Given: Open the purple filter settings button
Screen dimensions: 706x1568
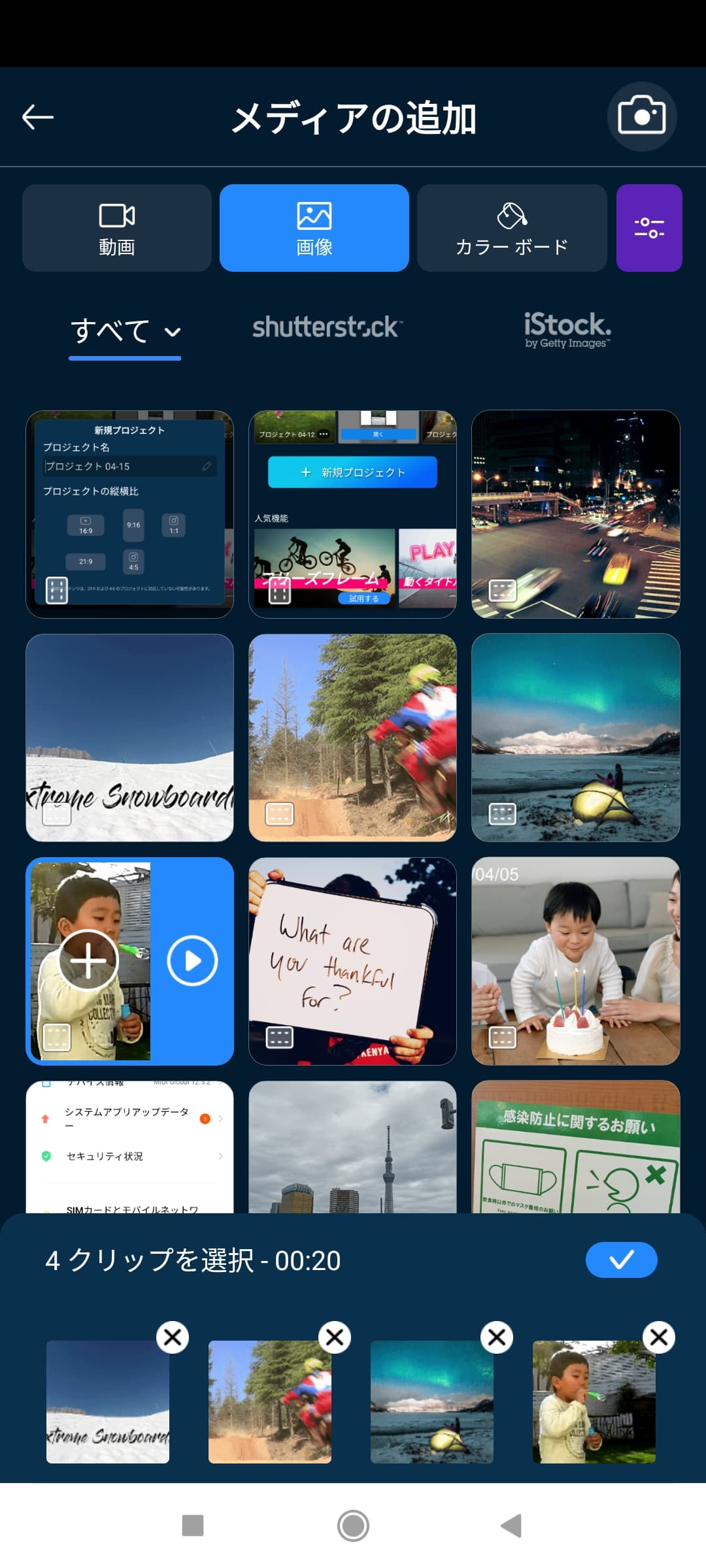Looking at the screenshot, I should tap(648, 228).
